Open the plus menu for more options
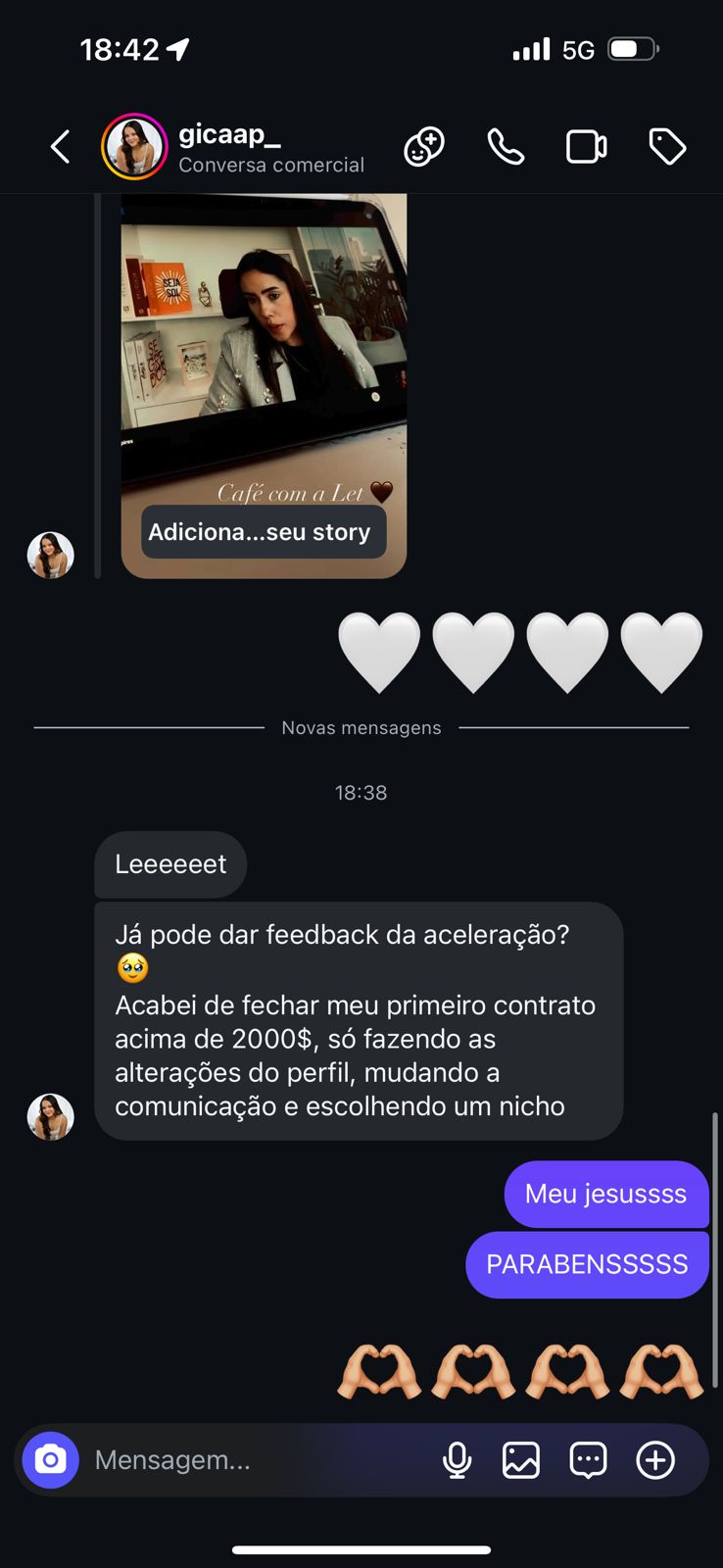 [x=655, y=1460]
